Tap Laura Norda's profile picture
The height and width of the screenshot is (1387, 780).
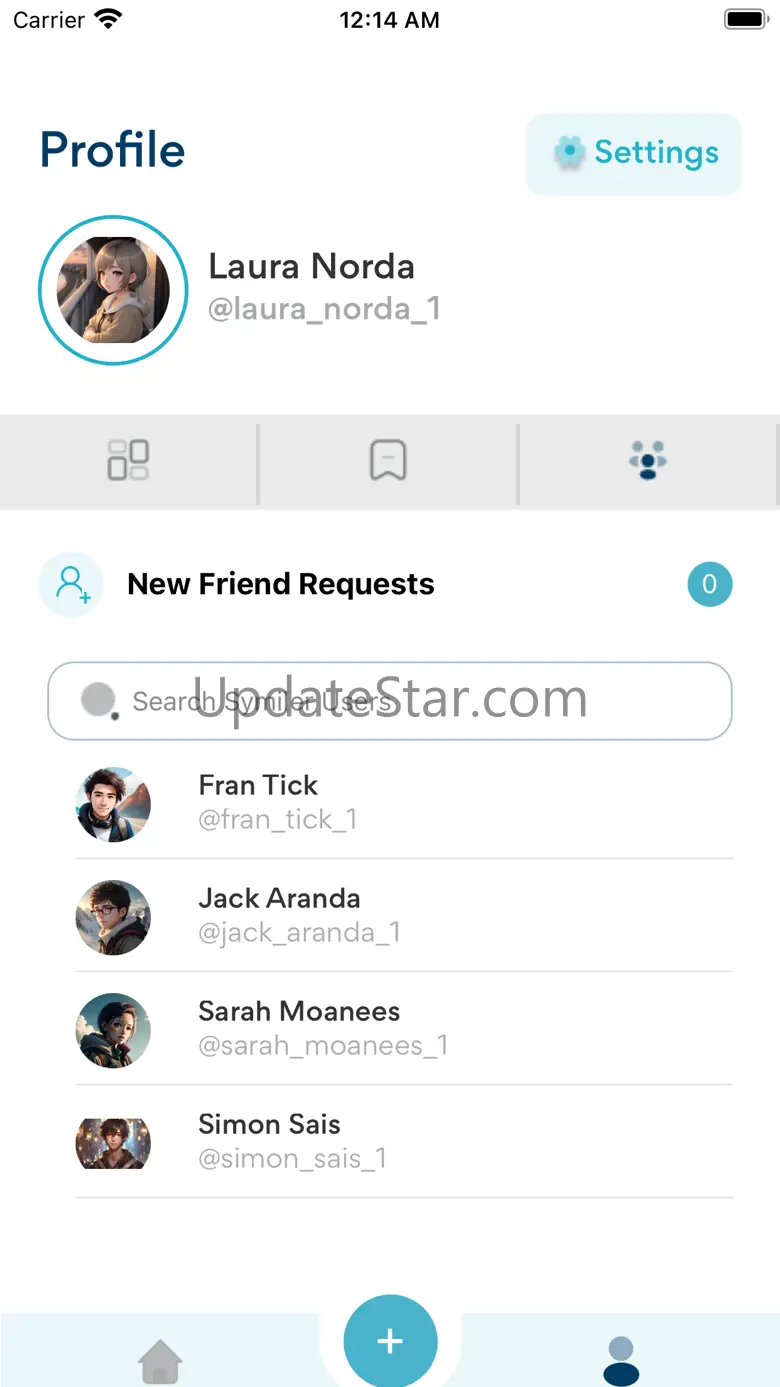pos(113,290)
